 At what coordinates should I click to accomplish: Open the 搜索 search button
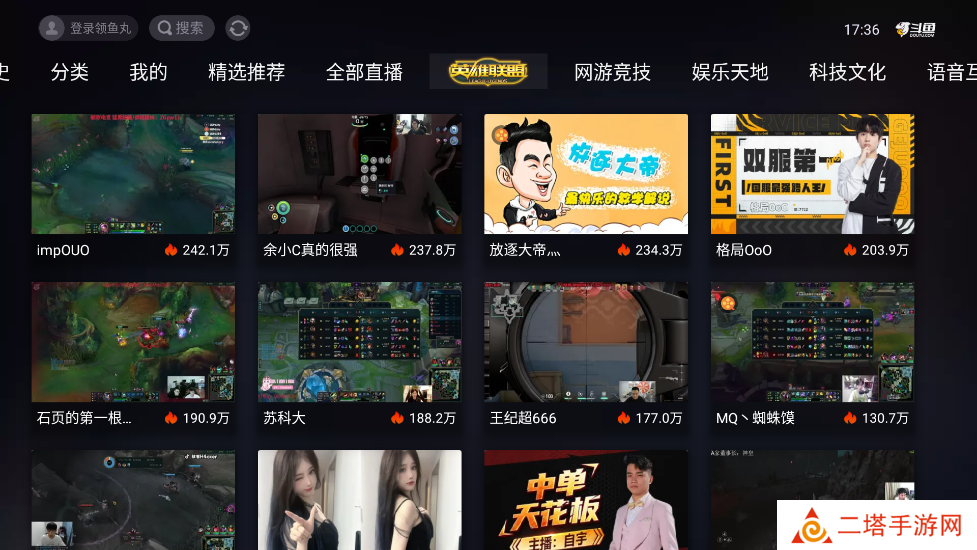tap(181, 28)
